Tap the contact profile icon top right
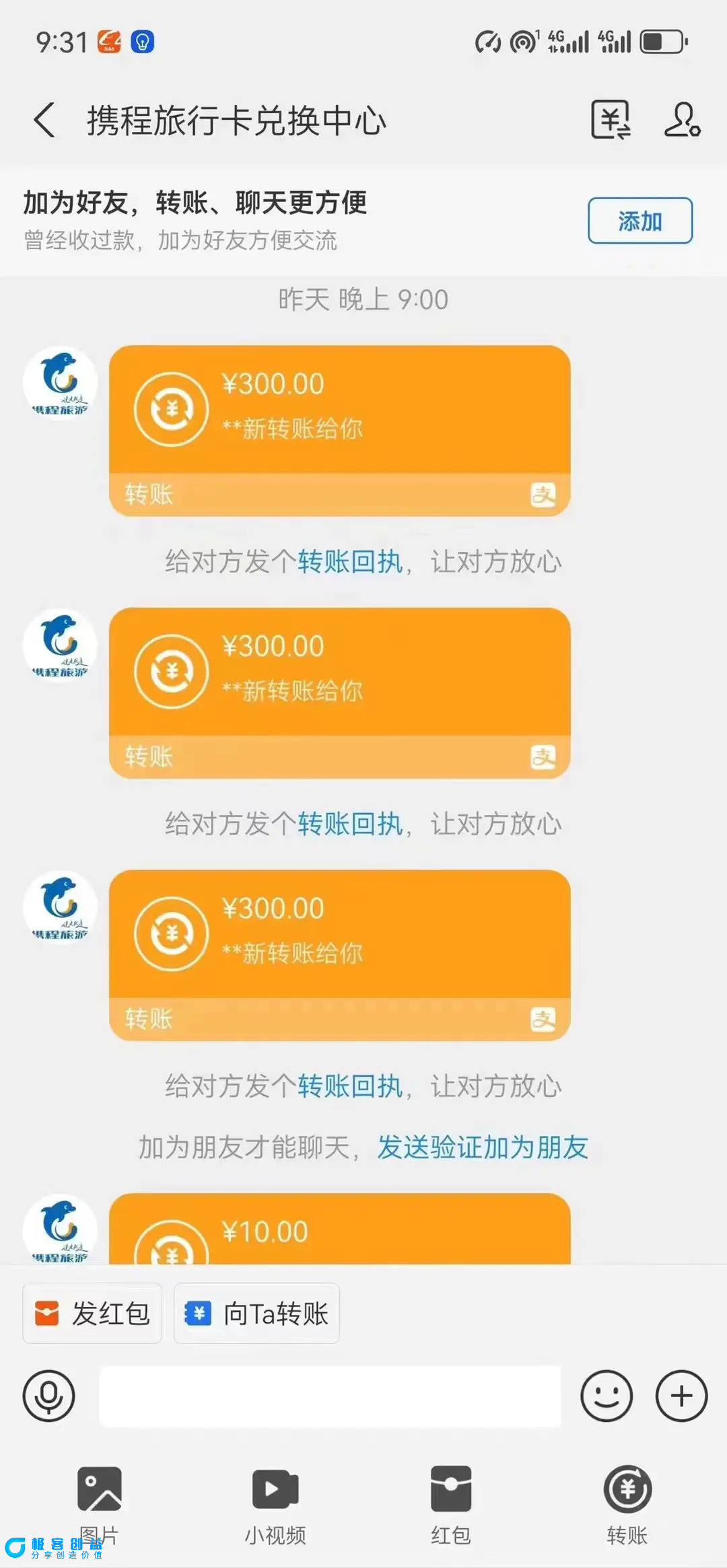 [682, 120]
